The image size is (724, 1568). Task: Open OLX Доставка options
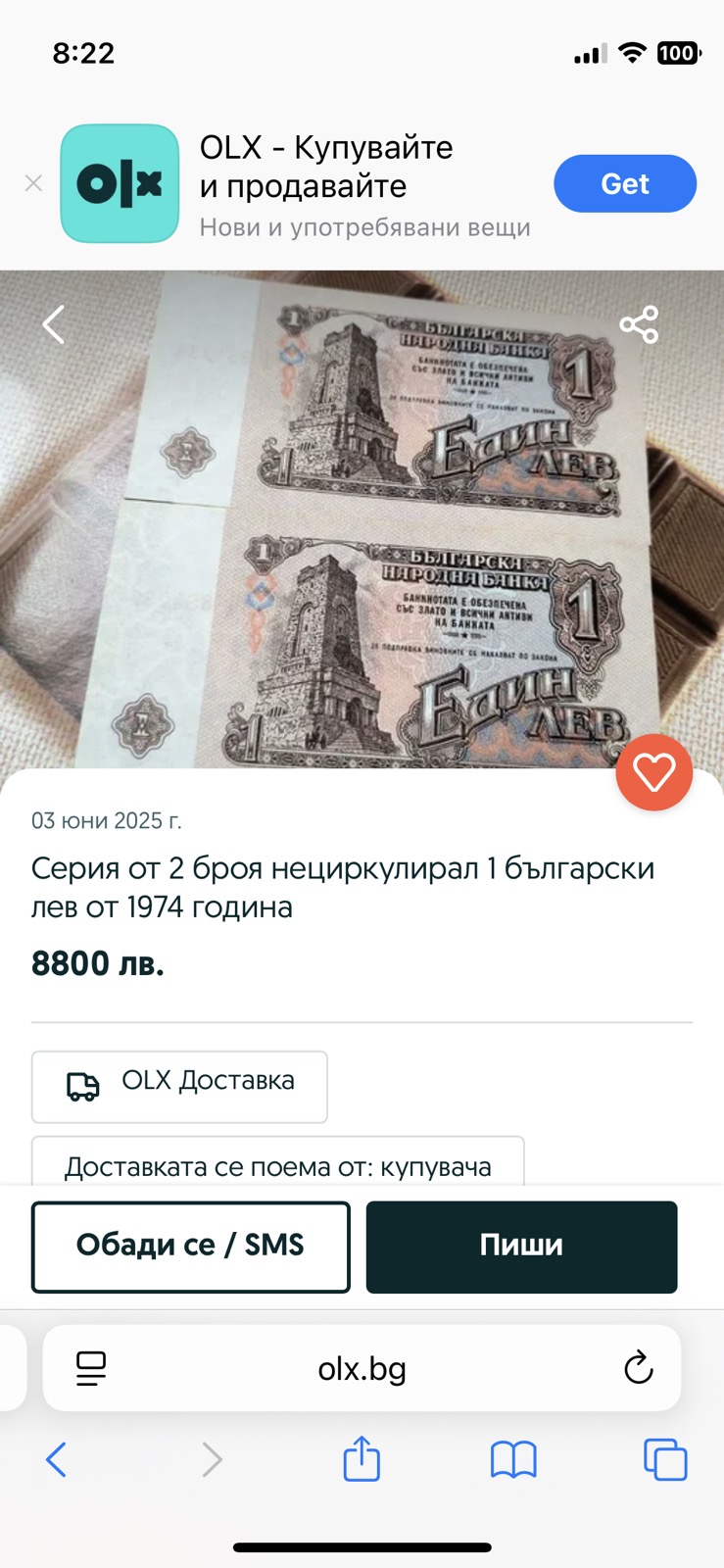179,1087
